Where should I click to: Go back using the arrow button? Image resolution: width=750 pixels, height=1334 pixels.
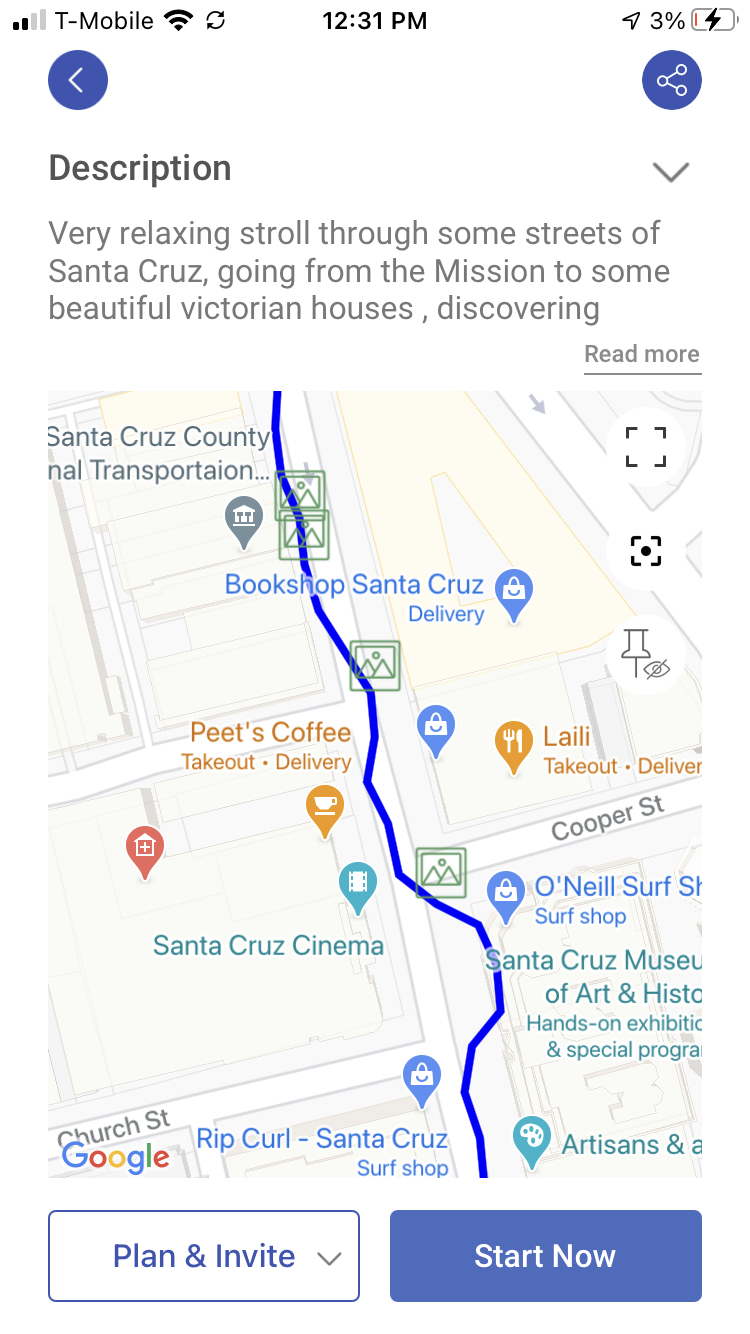(x=78, y=80)
